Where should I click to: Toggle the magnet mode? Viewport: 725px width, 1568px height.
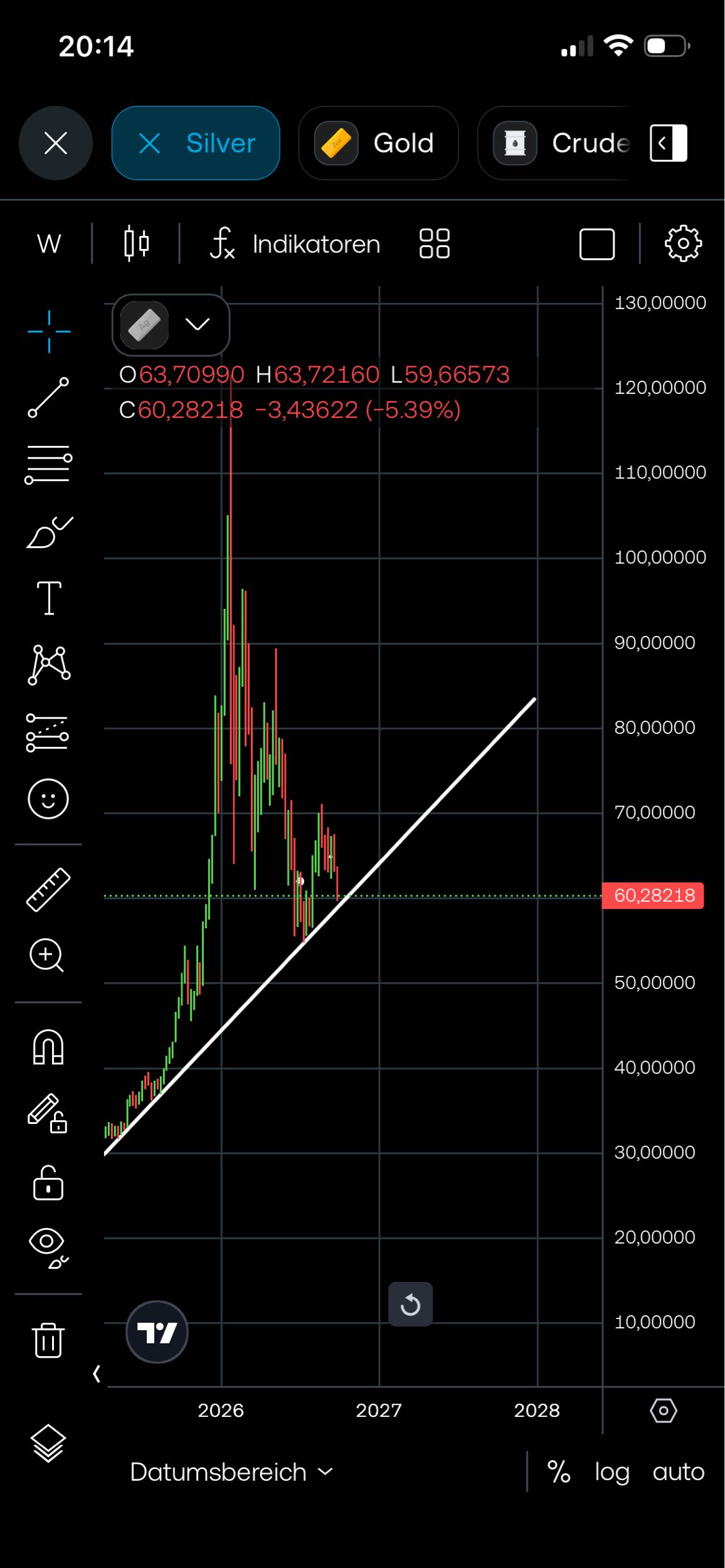(48, 1047)
